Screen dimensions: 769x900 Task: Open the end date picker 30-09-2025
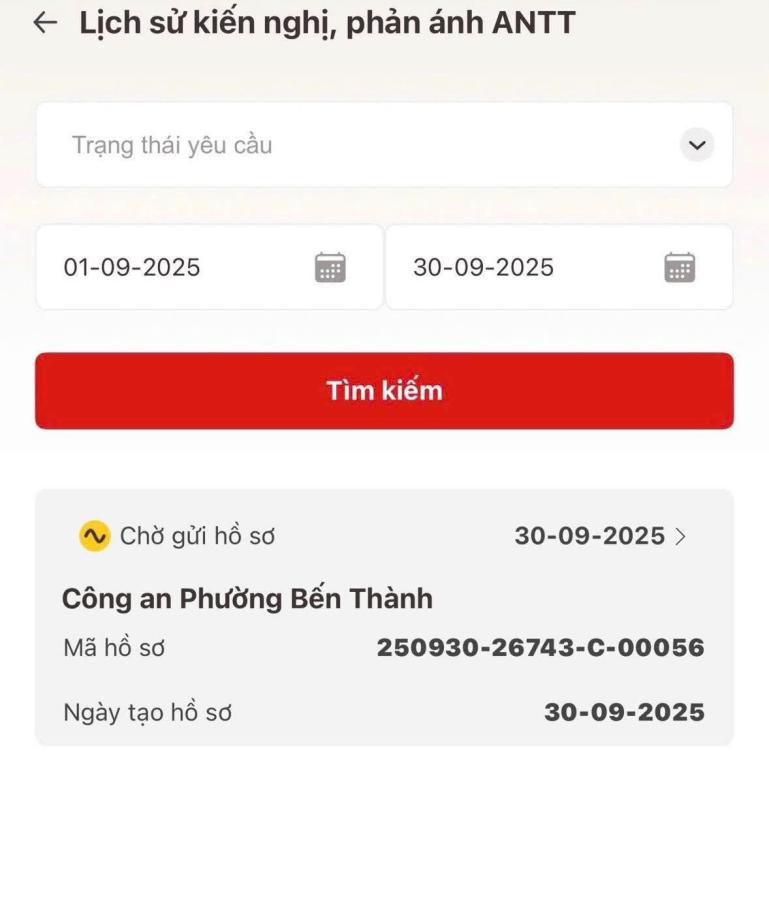679,267
